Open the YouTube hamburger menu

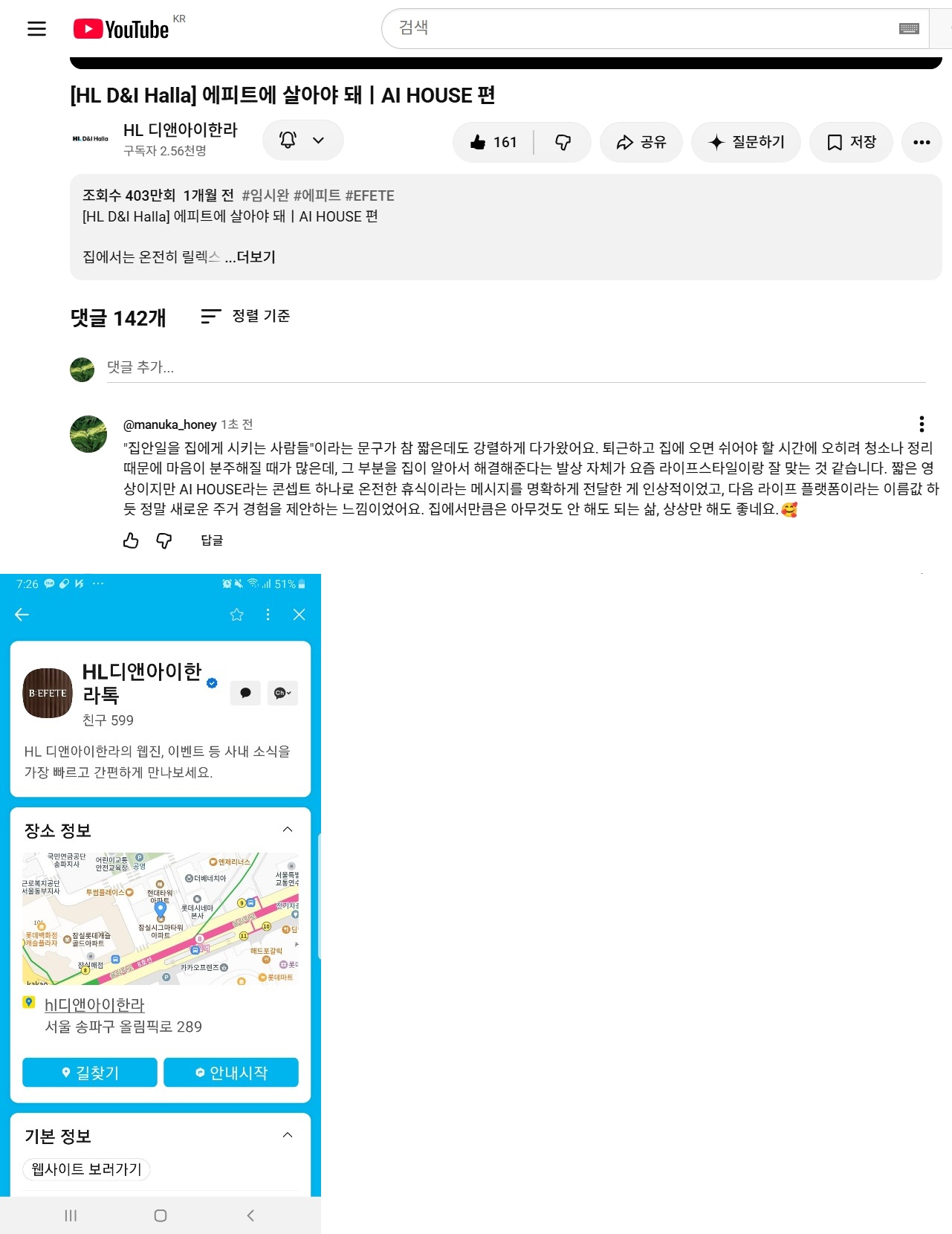(36, 29)
